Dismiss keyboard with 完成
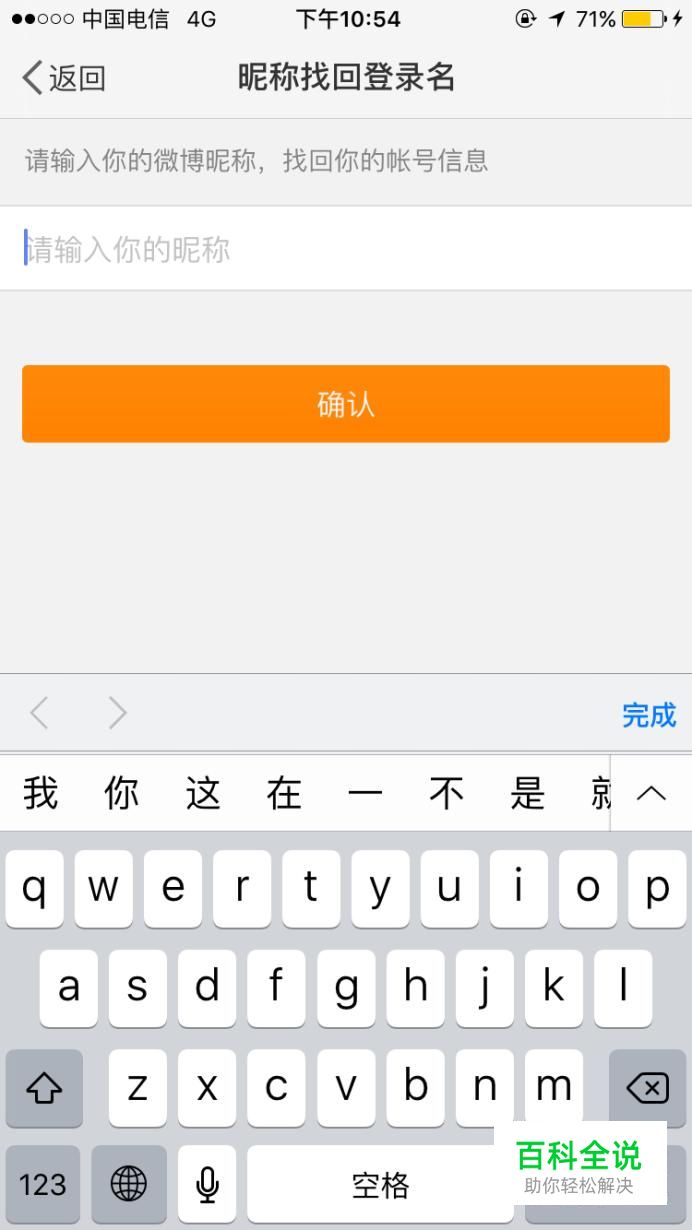Viewport: 692px width, 1230px height. pyautogui.click(x=649, y=715)
